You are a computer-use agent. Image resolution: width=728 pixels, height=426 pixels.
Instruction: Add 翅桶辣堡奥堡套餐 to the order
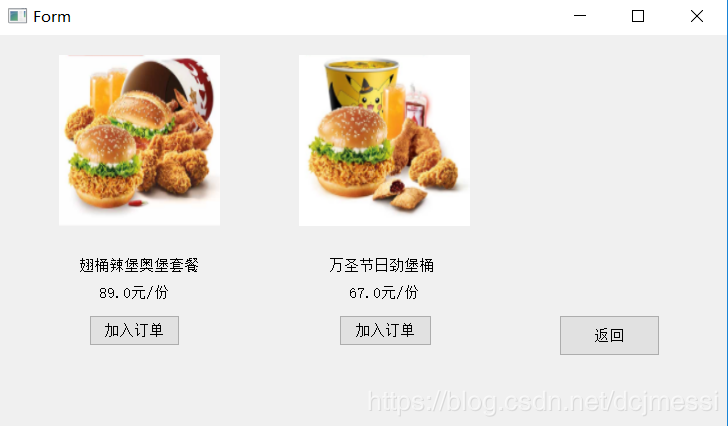(134, 331)
